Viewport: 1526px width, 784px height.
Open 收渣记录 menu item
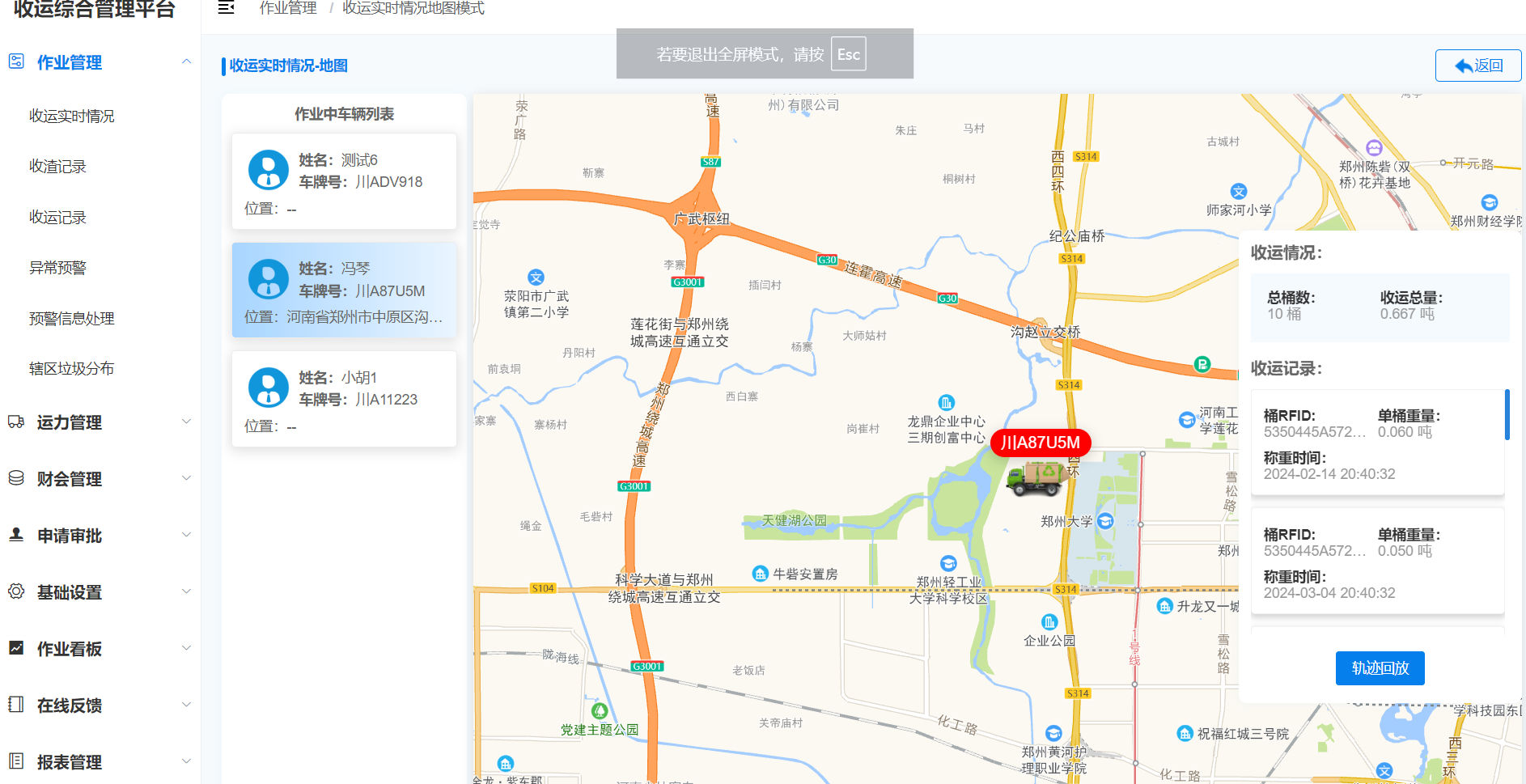click(57, 167)
